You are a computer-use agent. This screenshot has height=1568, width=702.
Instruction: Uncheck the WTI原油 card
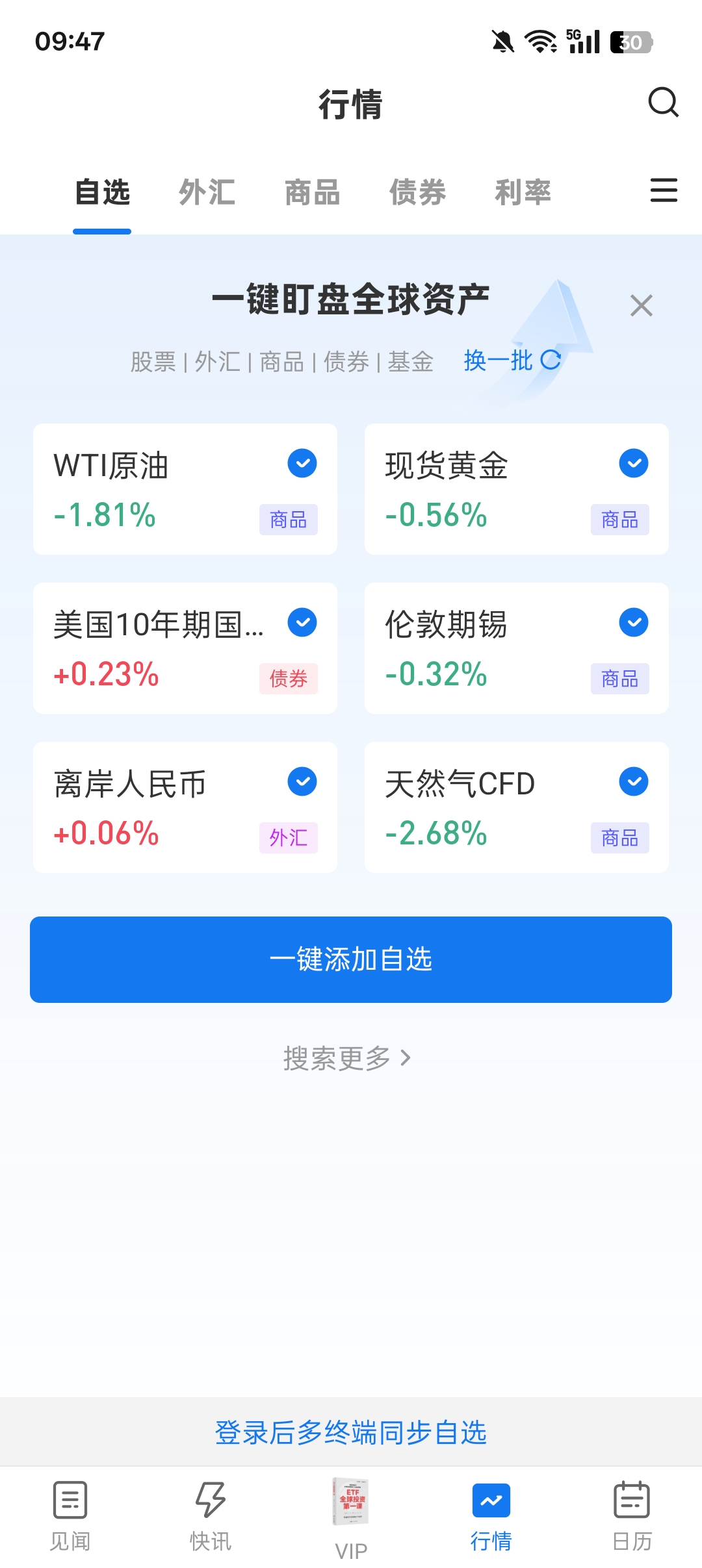pos(302,464)
